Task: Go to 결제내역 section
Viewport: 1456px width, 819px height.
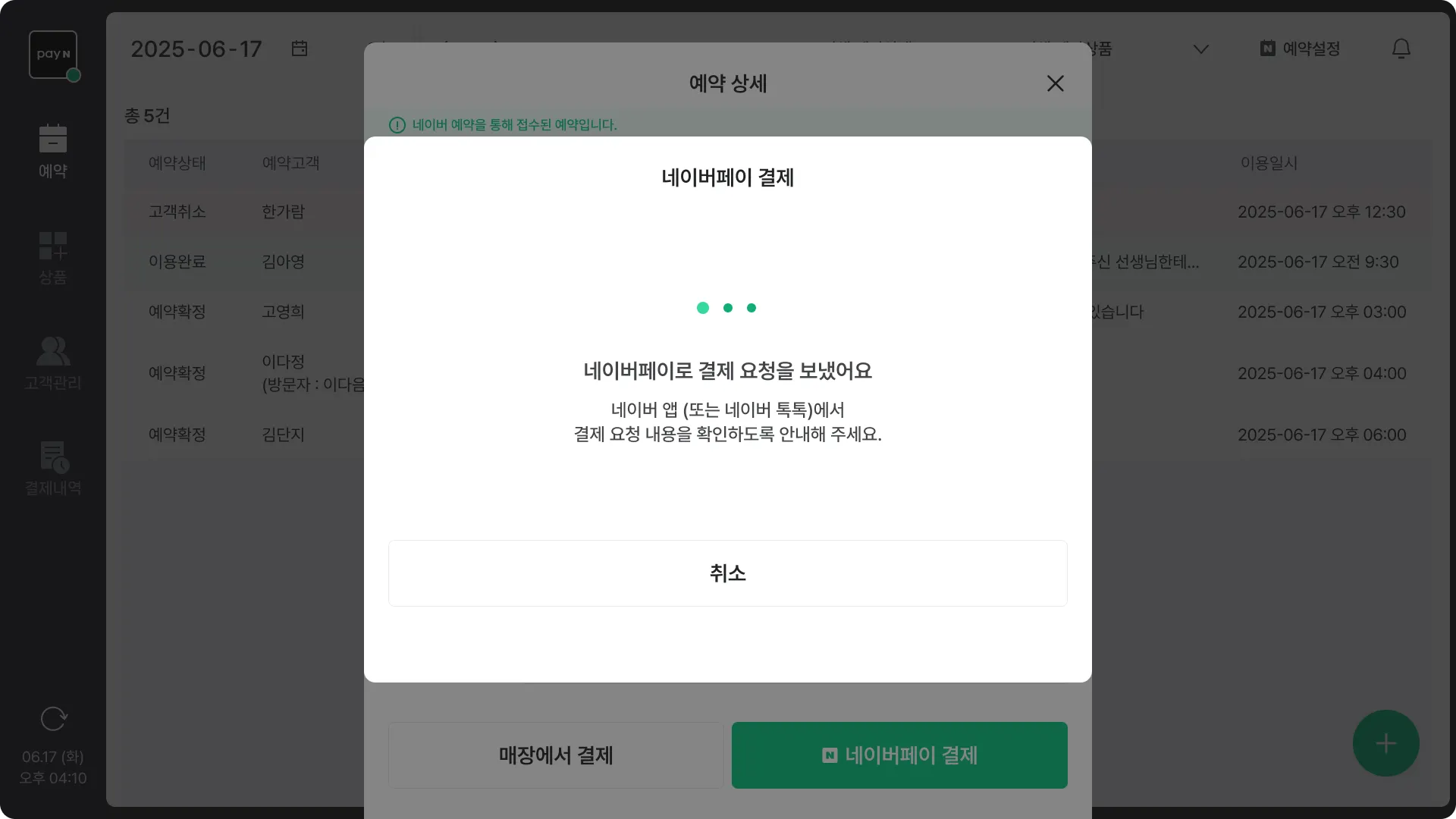Action: point(53,469)
